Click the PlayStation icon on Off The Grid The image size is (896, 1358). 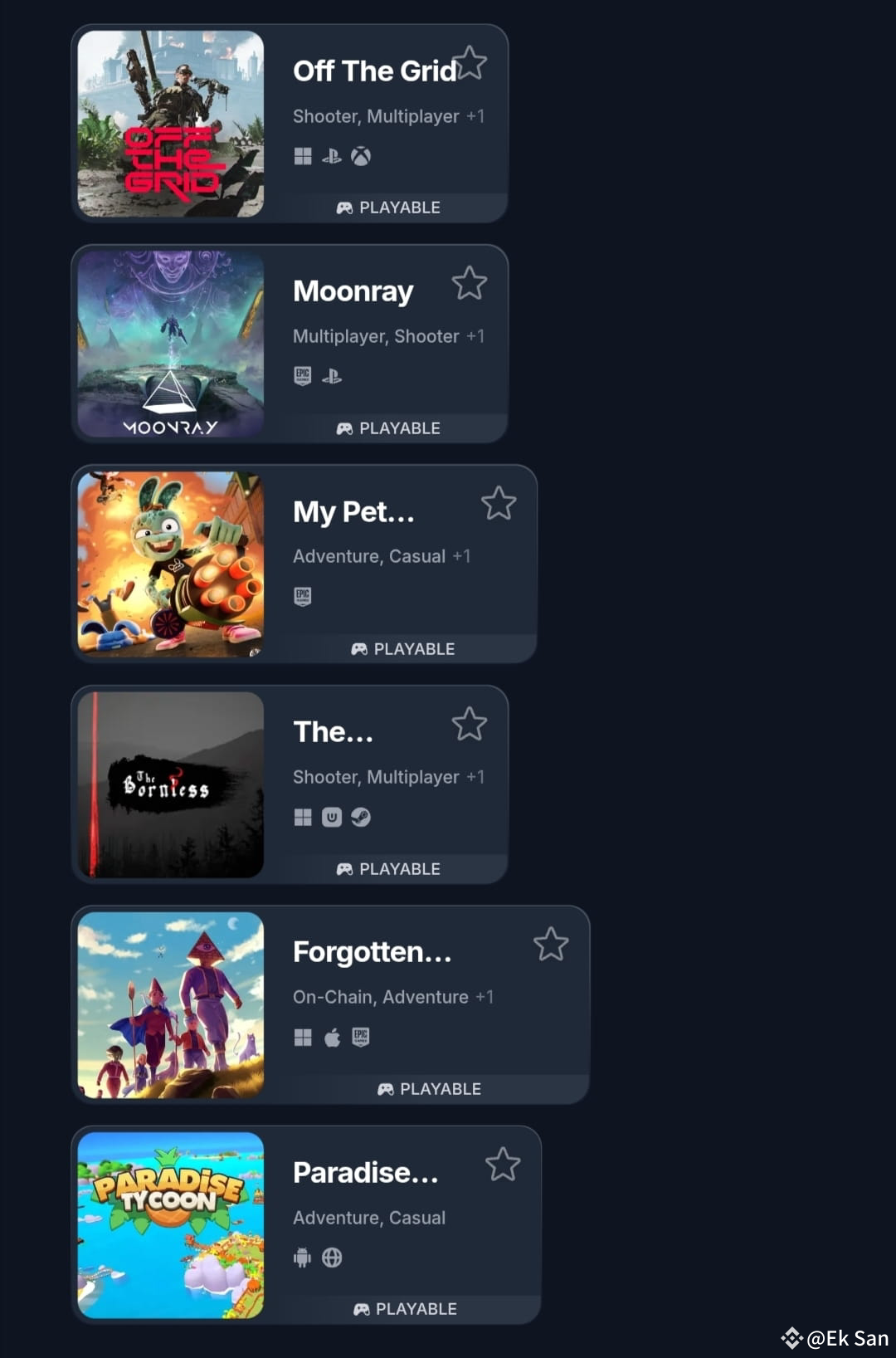pos(332,156)
